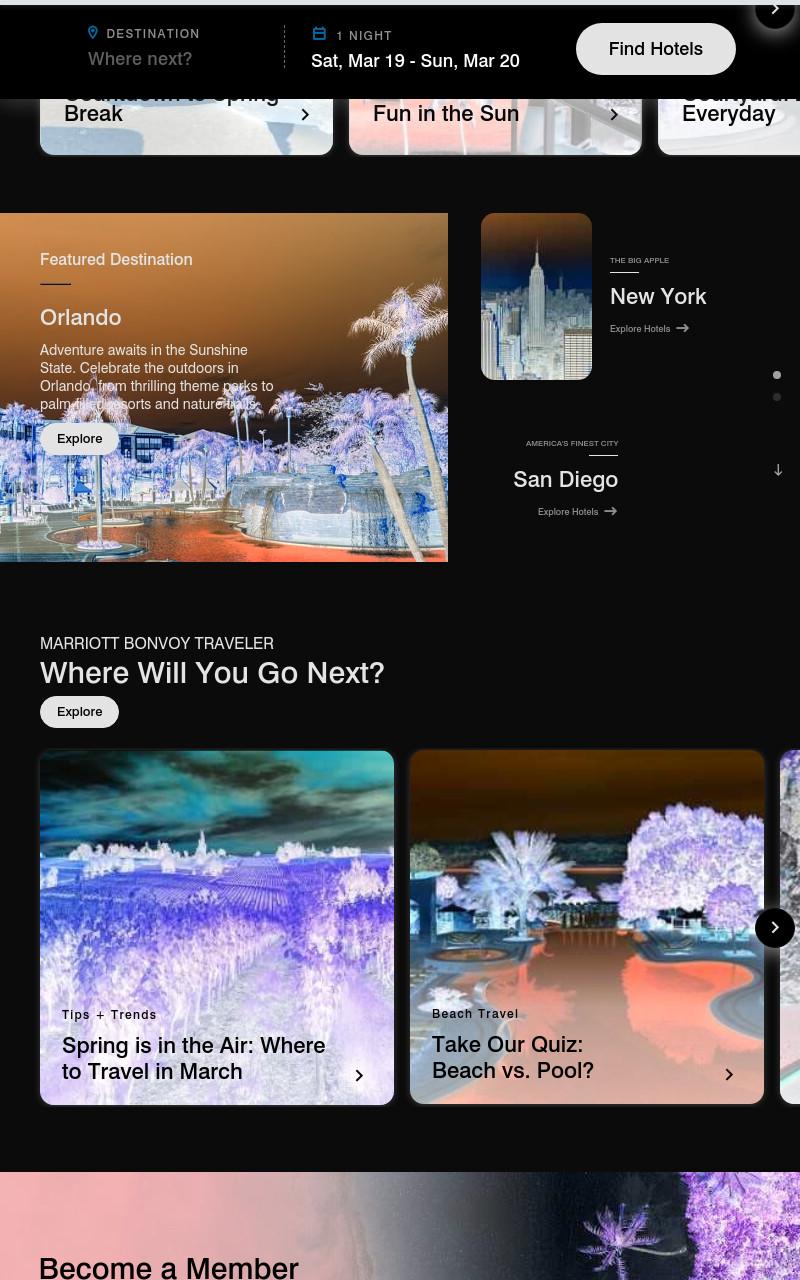The height and width of the screenshot is (1280, 800).
Task: Select the second destination page dot
Action: (x=777, y=397)
